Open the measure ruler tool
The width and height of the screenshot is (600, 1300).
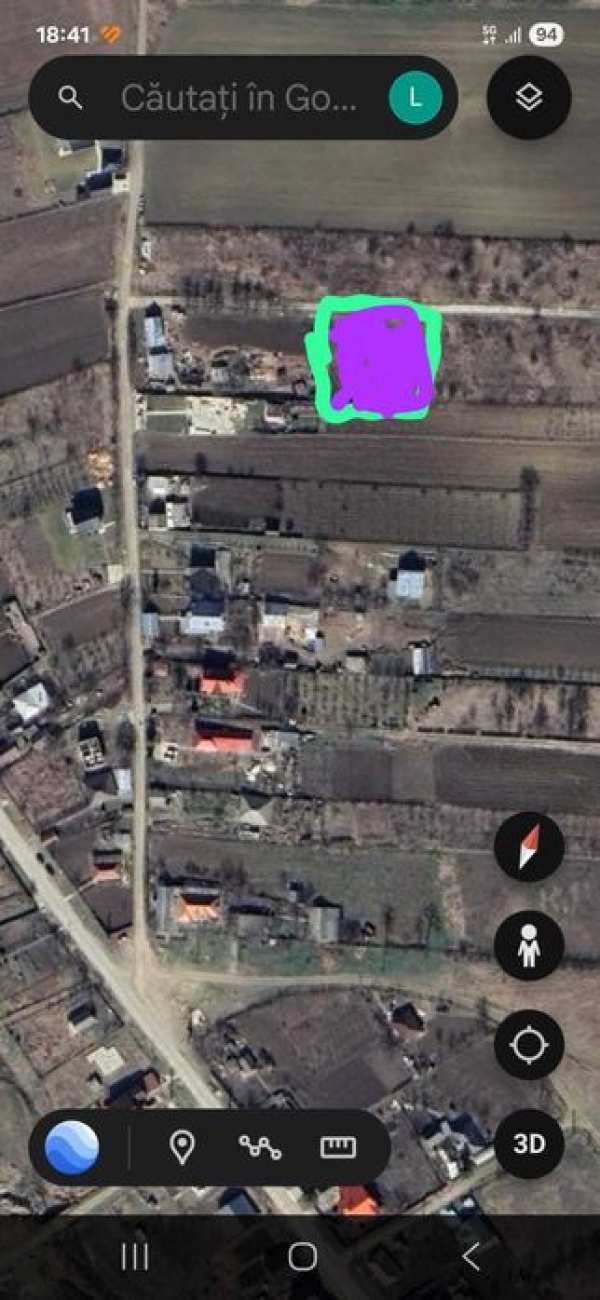tap(338, 1146)
